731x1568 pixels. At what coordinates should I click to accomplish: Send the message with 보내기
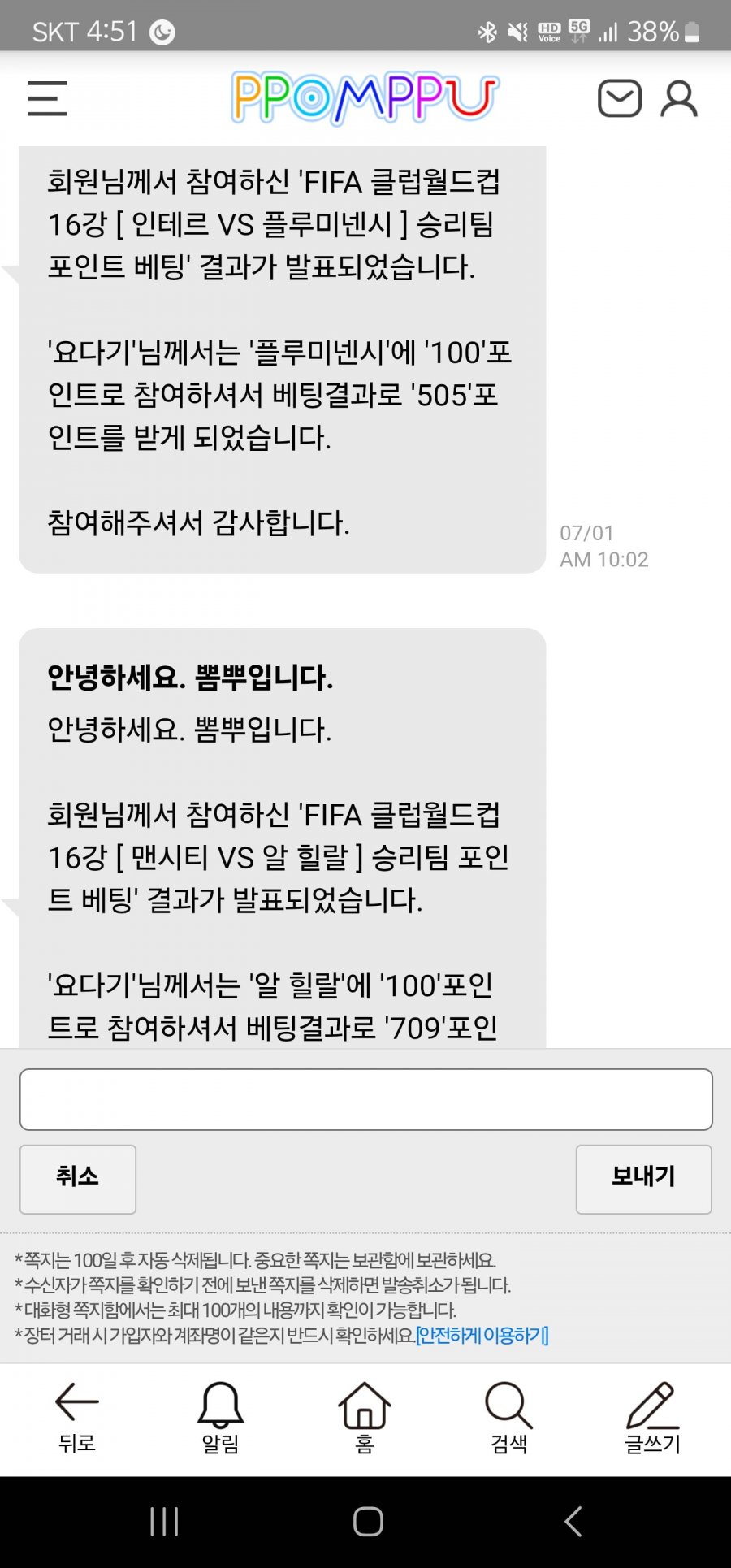[x=643, y=1179]
